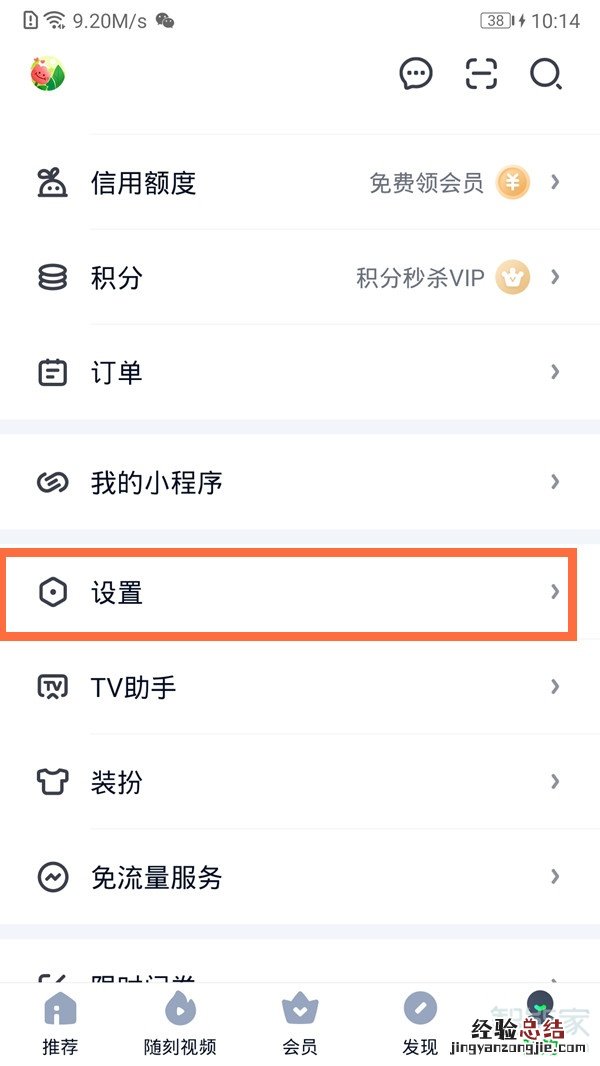Open the 积分 points row
Viewport: 600px width, 1066px height.
[300, 278]
